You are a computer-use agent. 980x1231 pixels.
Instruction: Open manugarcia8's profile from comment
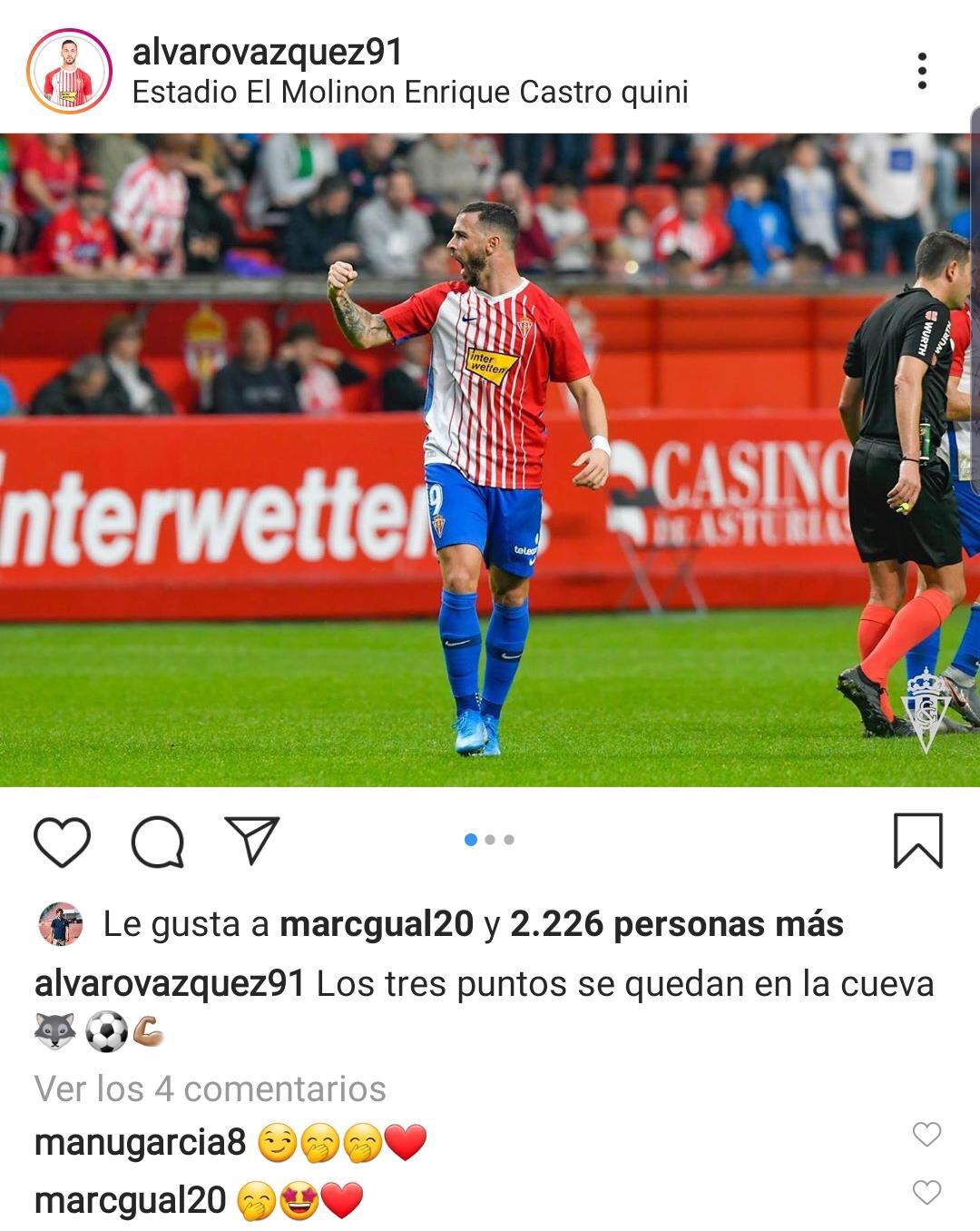point(140,1142)
